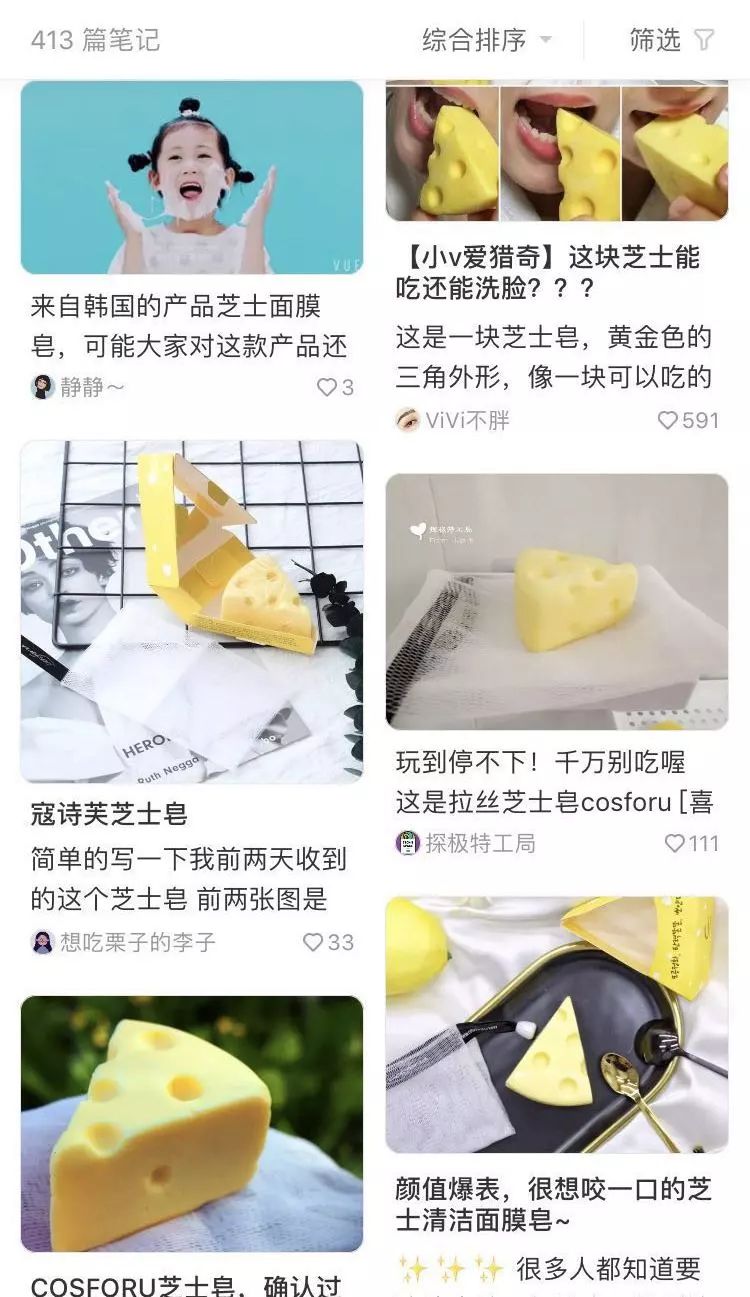This screenshot has width=750, height=1297.
Task: Like the post by 静静～
Action: click(x=335, y=387)
